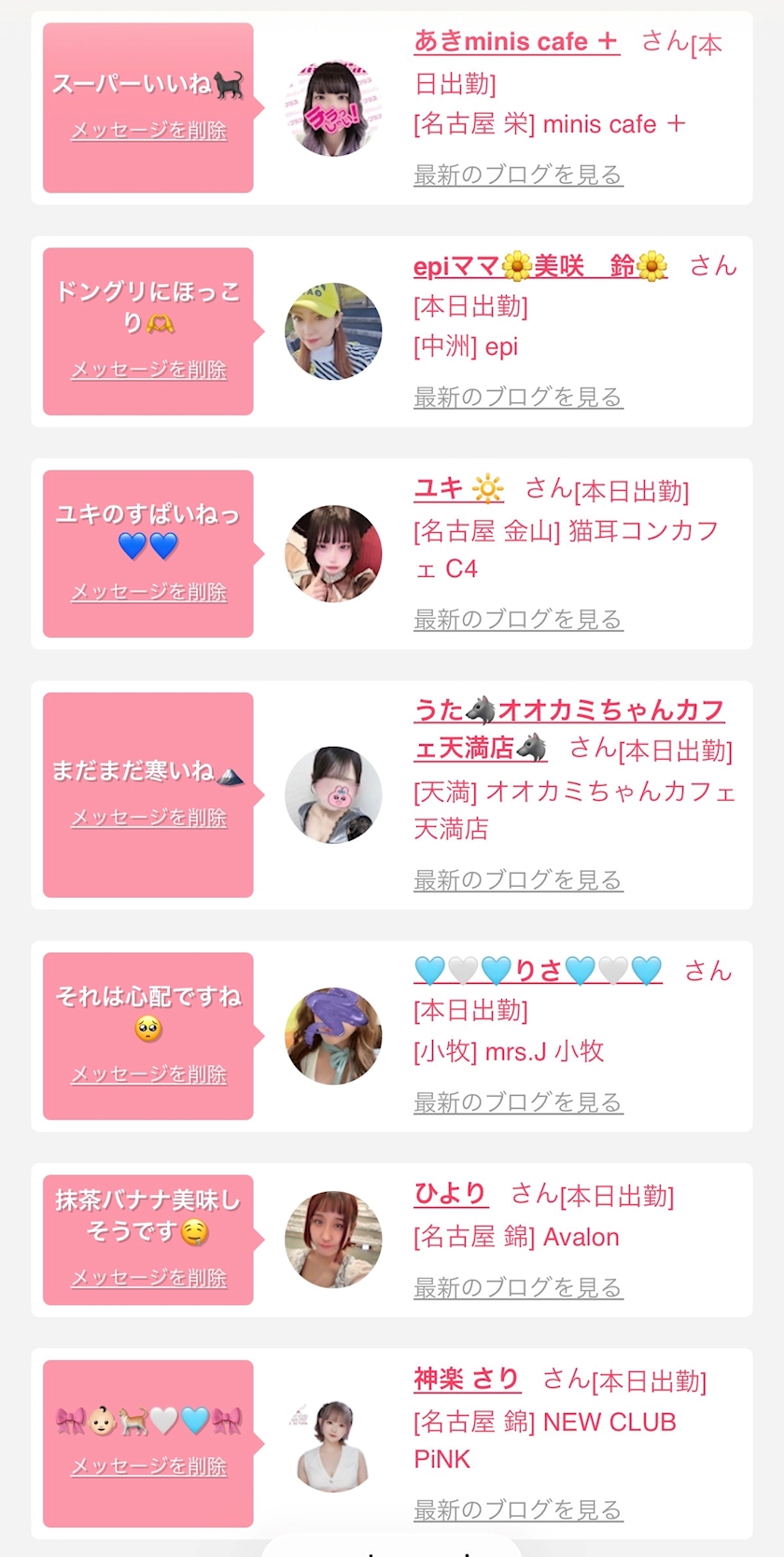
Task: View latest blog of あきminis cafe +
Action: pos(518,175)
